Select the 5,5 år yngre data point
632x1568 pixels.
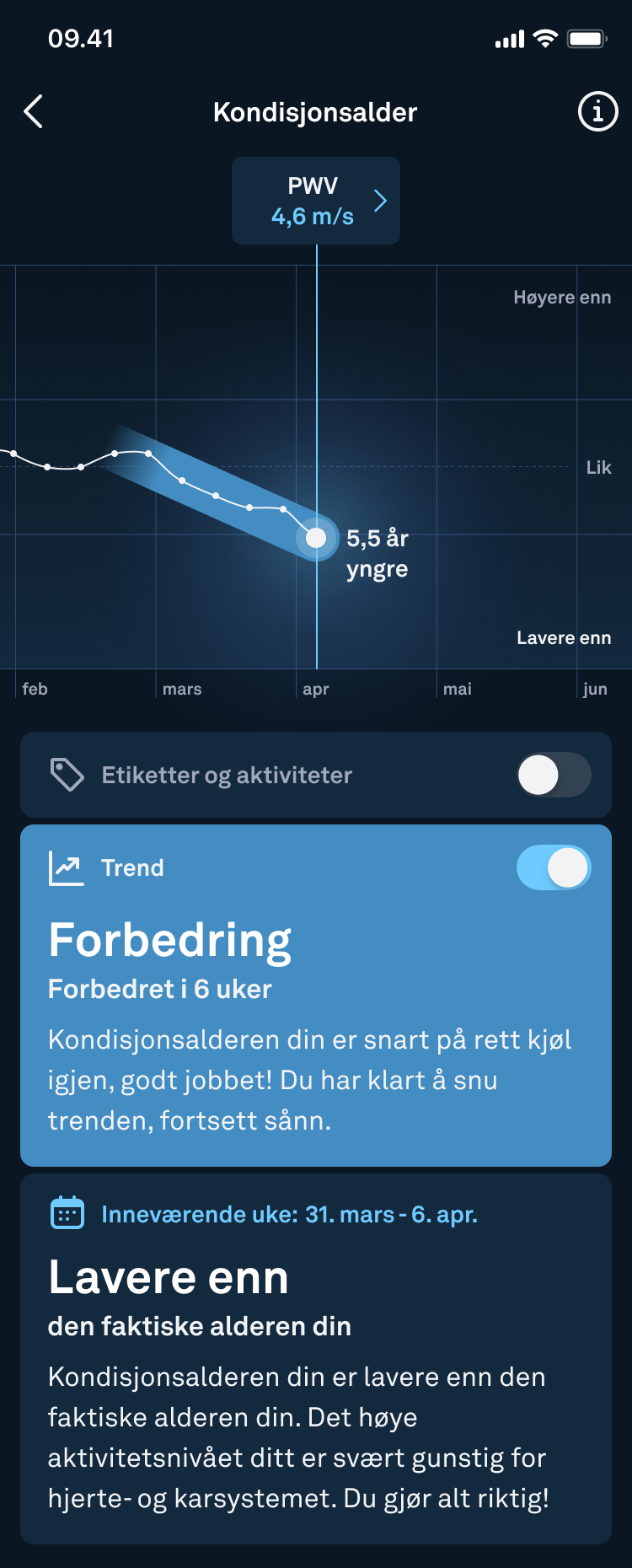[x=316, y=538]
